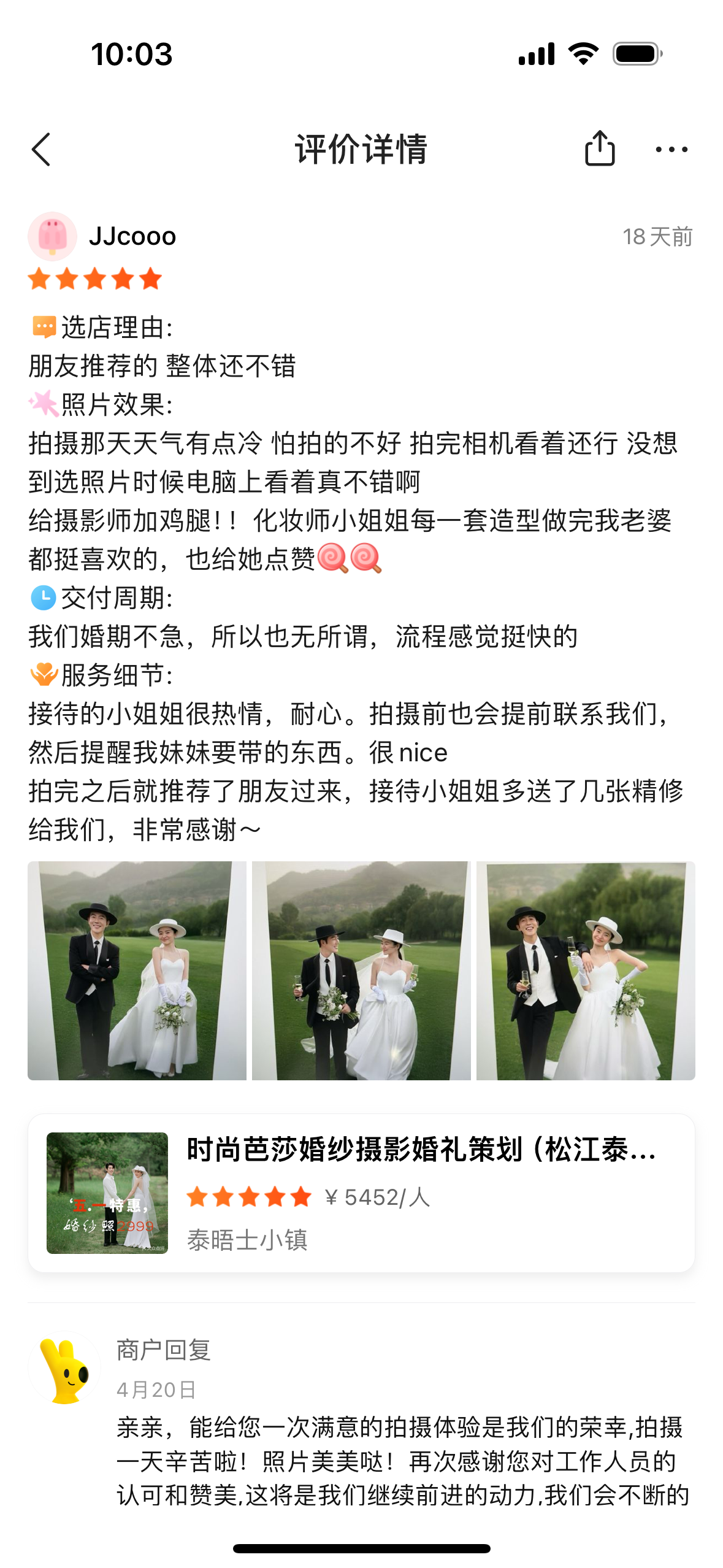The height and width of the screenshot is (1568, 723).
Task: View the second review photo
Action: pos(361,970)
